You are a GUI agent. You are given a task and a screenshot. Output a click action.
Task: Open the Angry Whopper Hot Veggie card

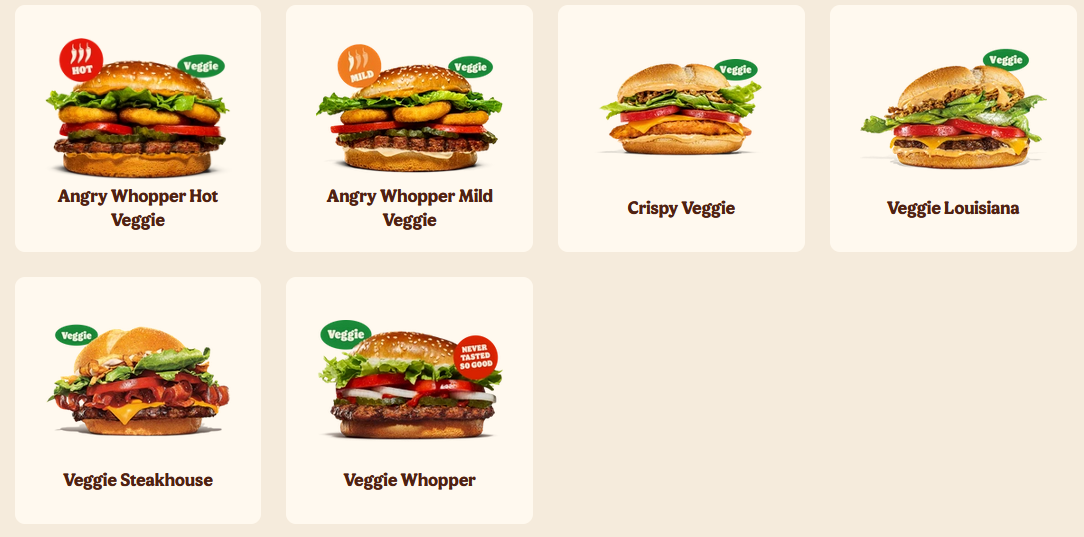click(x=138, y=130)
